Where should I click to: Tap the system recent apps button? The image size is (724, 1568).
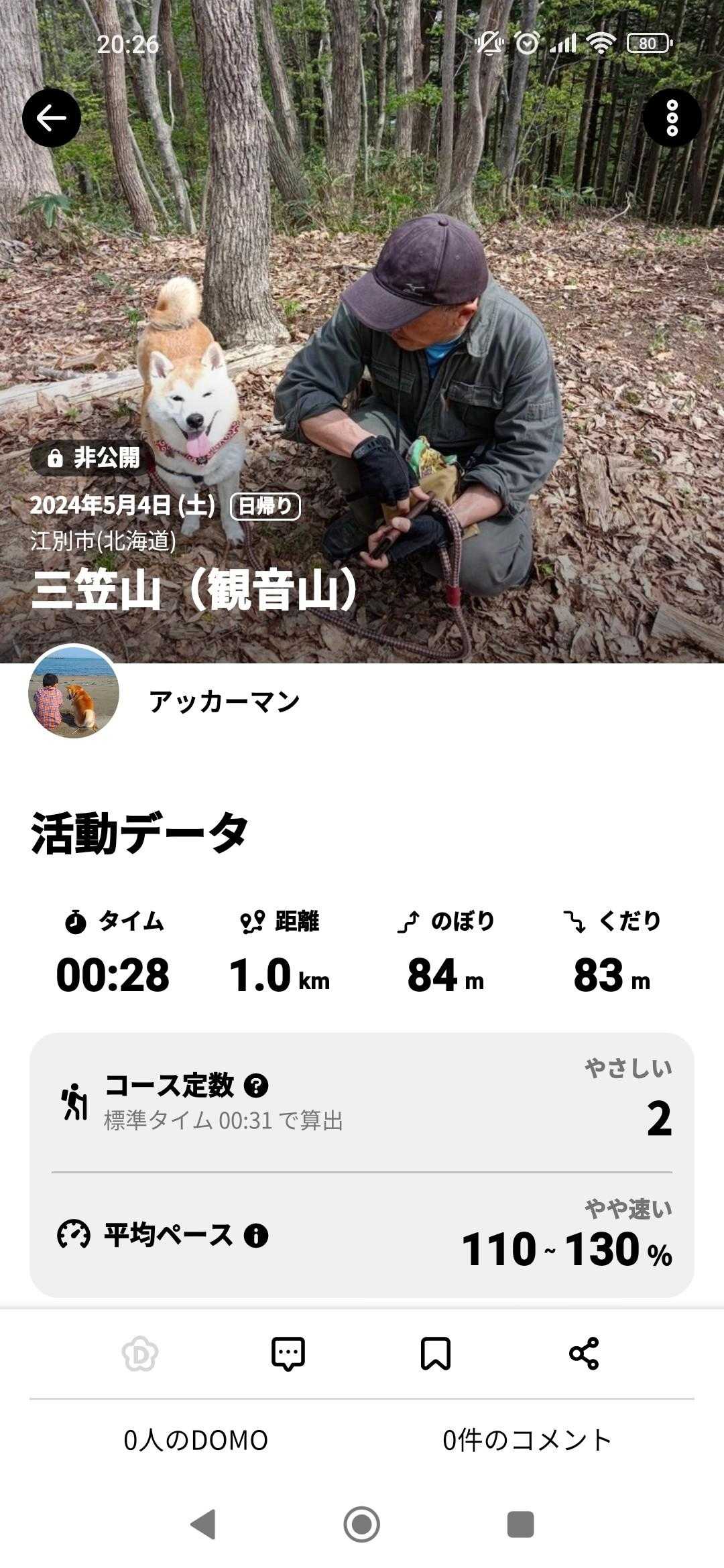(x=520, y=1524)
